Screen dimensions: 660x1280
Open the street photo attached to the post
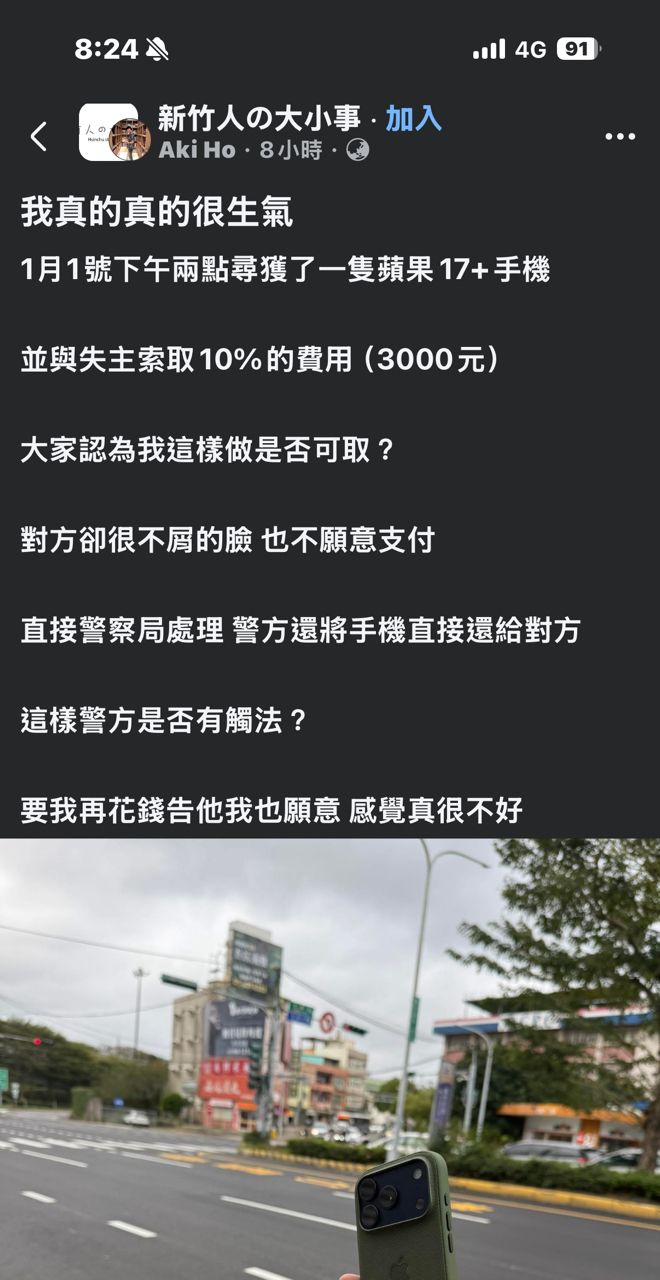click(330, 1058)
